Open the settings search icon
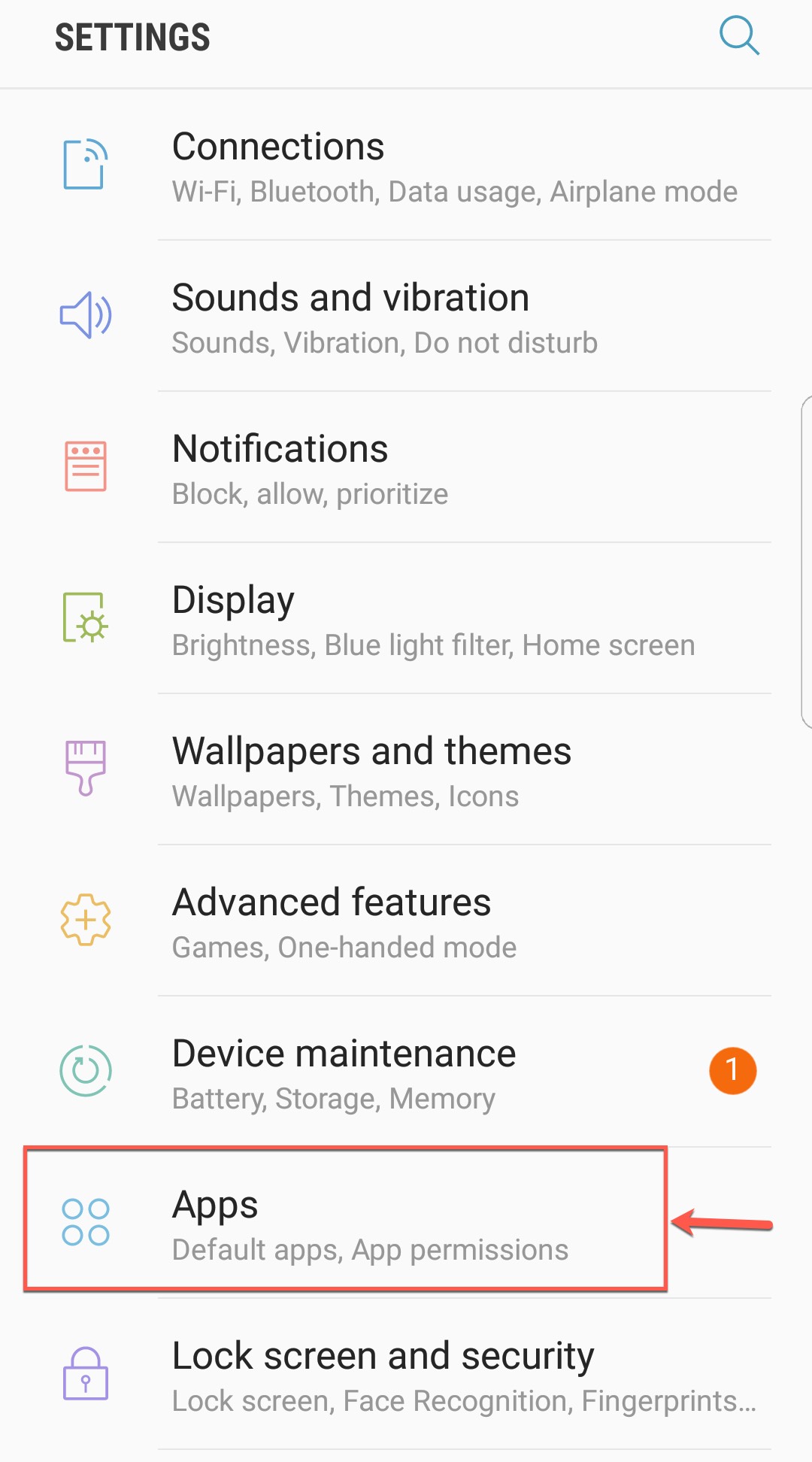 [739, 35]
